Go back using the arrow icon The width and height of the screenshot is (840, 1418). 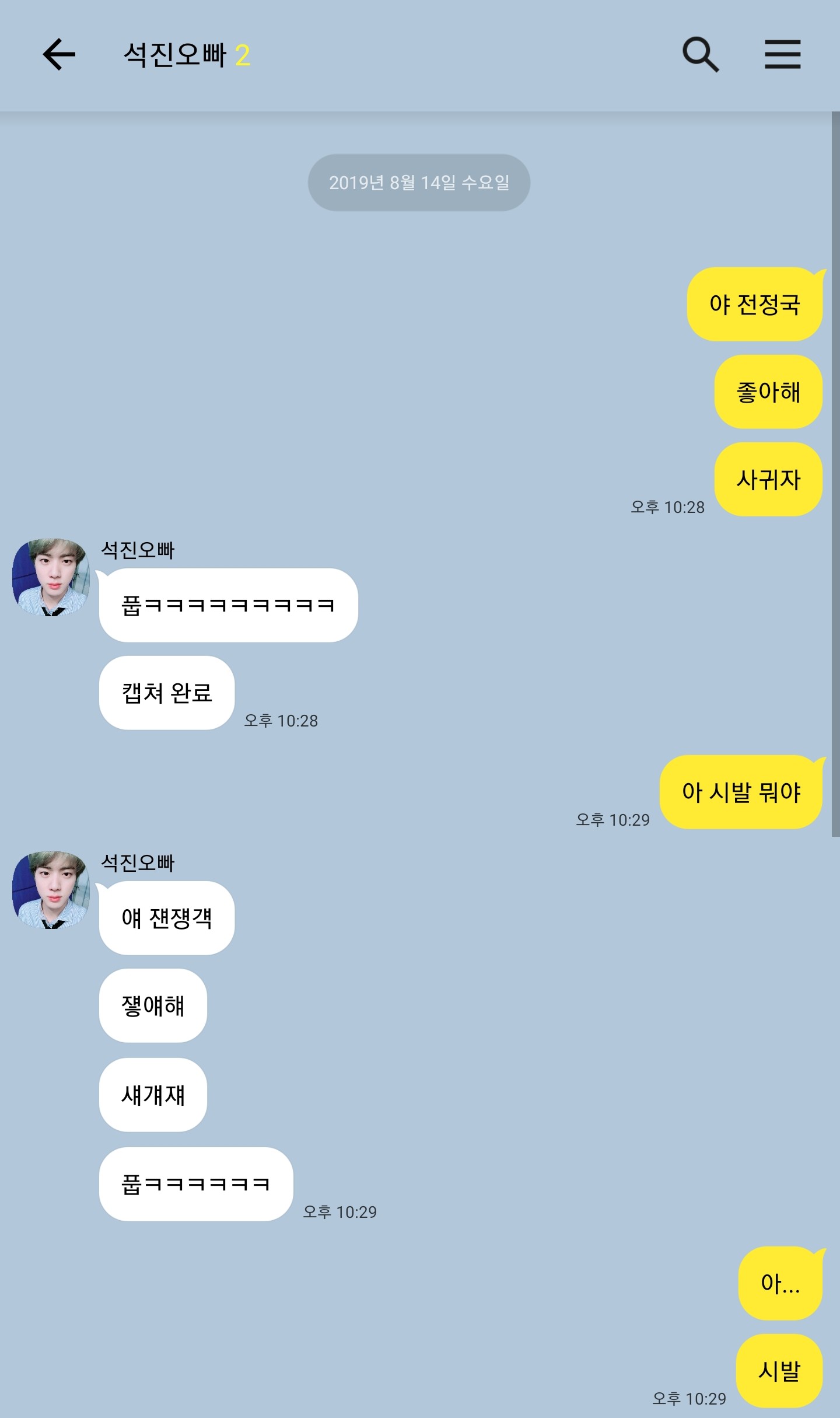(x=59, y=54)
